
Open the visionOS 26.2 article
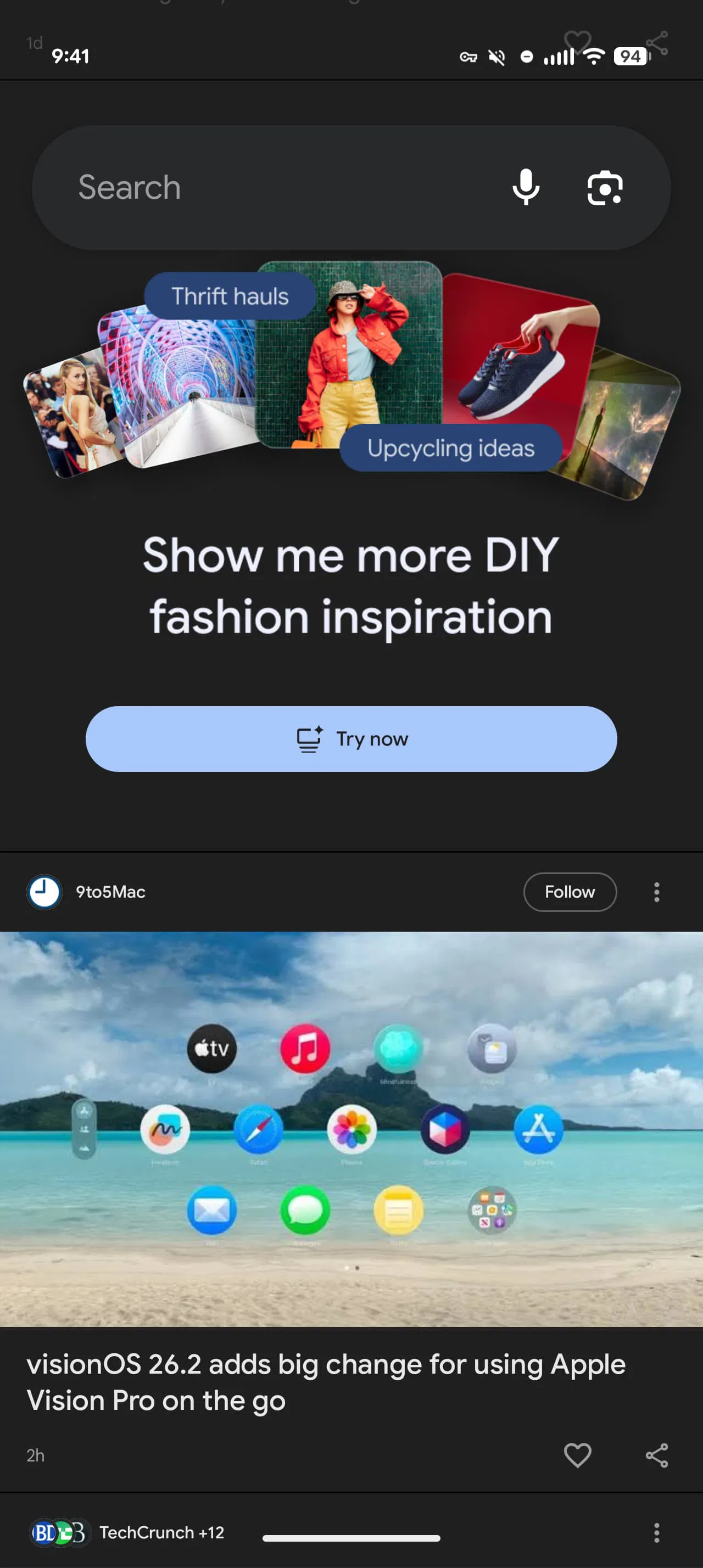[x=326, y=1382]
